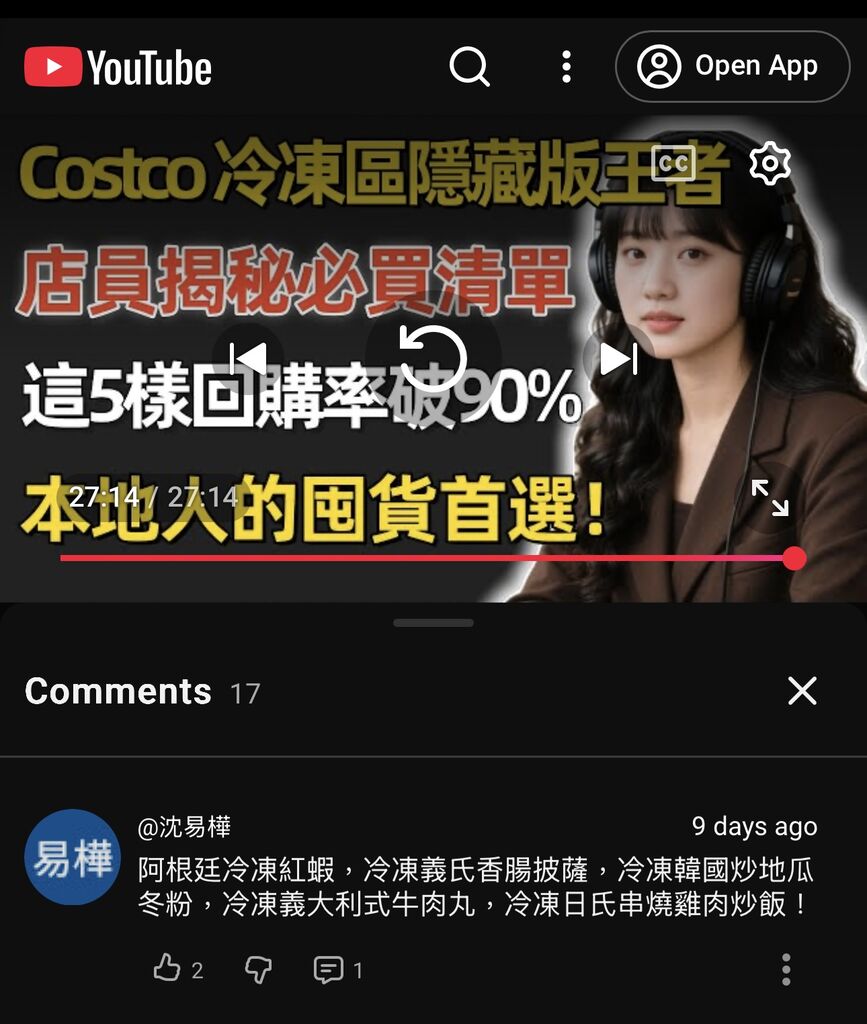Viewport: 867px width, 1024px height.
Task: Skip to the previous video
Action: 248,358
